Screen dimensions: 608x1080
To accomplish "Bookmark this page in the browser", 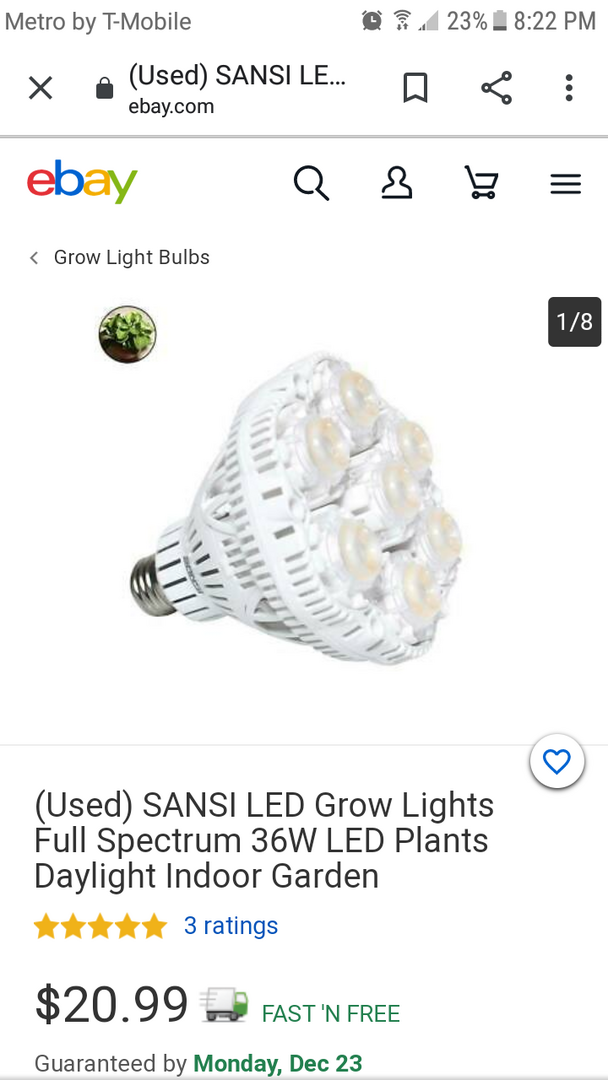I will 415,89.
